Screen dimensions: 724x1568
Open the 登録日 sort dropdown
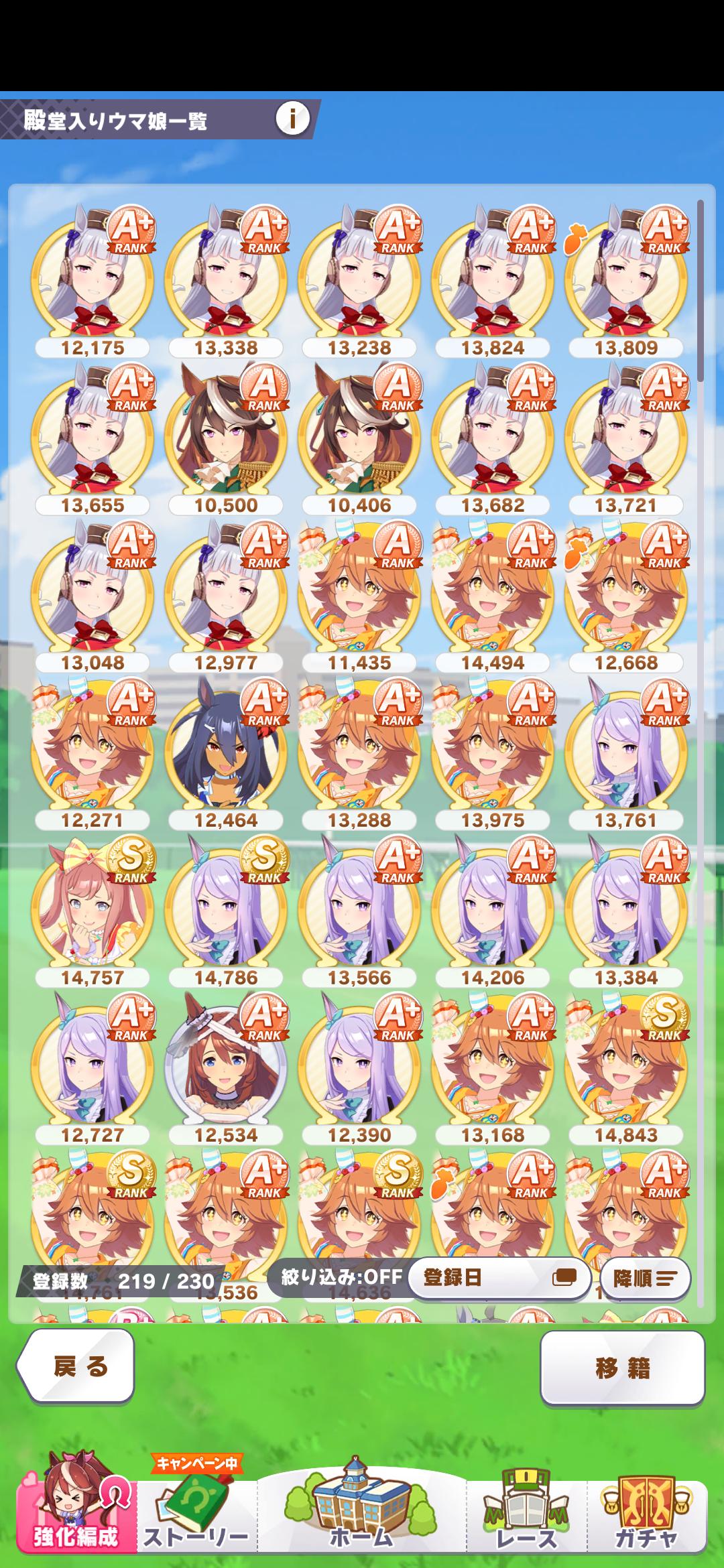coord(499,1277)
